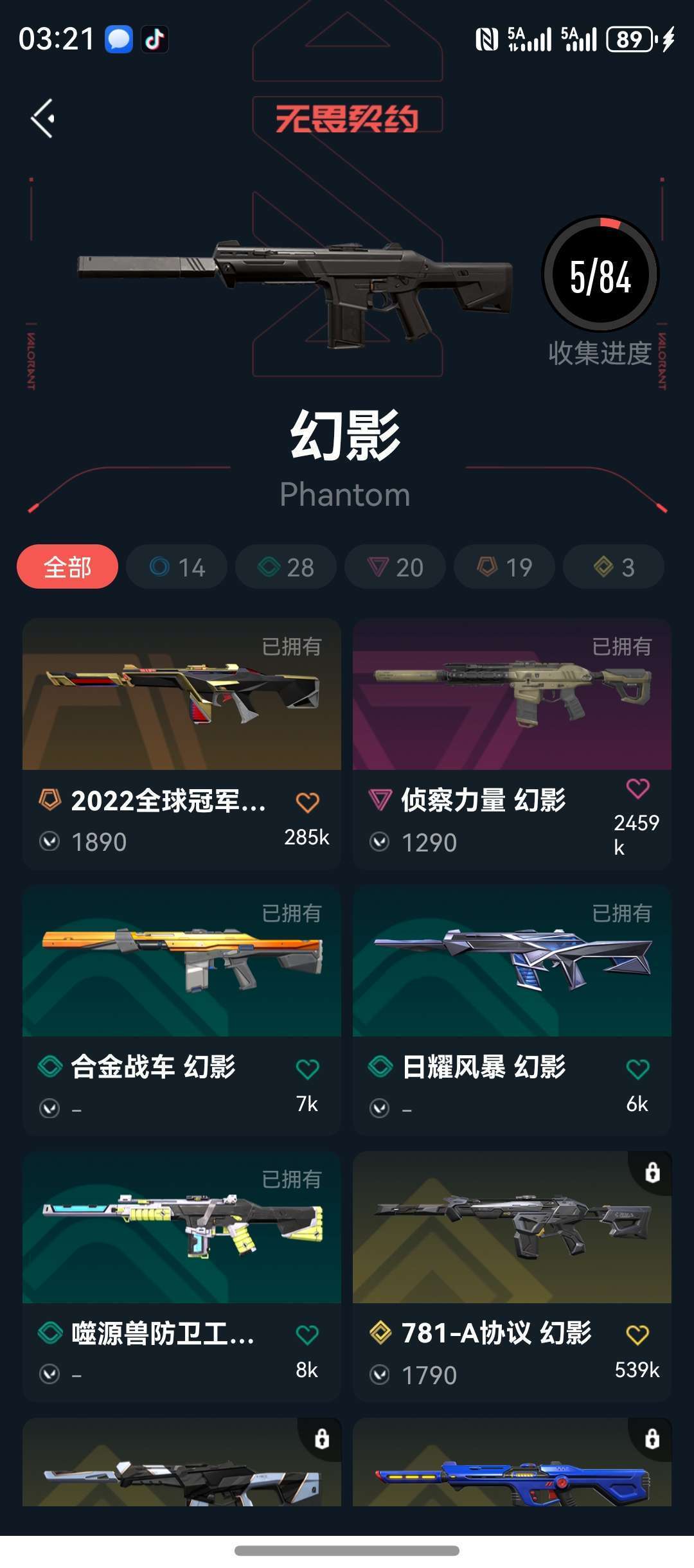694x1568 pixels.
Task: Like the 日耀风暴 幻影 skin
Action: (637, 1069)
